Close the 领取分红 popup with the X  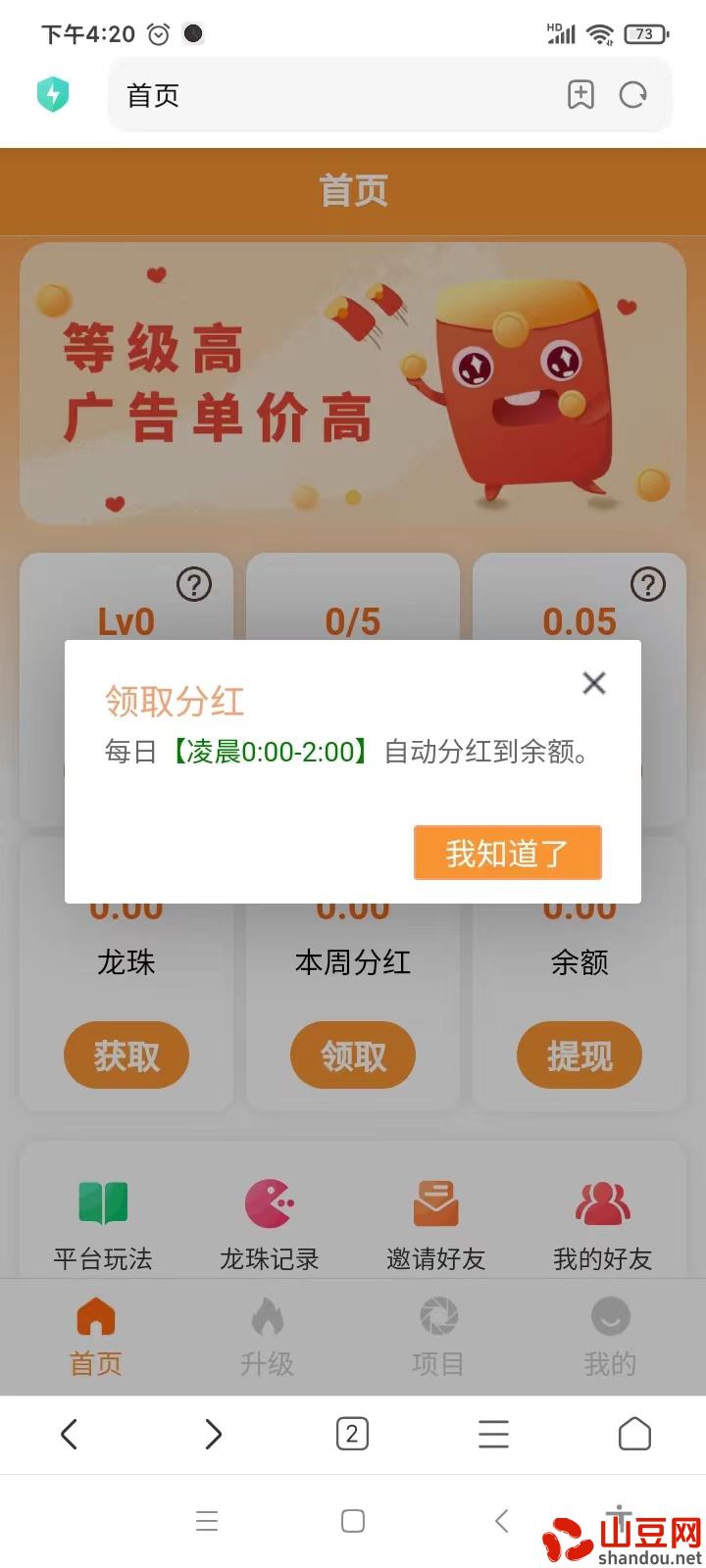click(x=593, y=683)
